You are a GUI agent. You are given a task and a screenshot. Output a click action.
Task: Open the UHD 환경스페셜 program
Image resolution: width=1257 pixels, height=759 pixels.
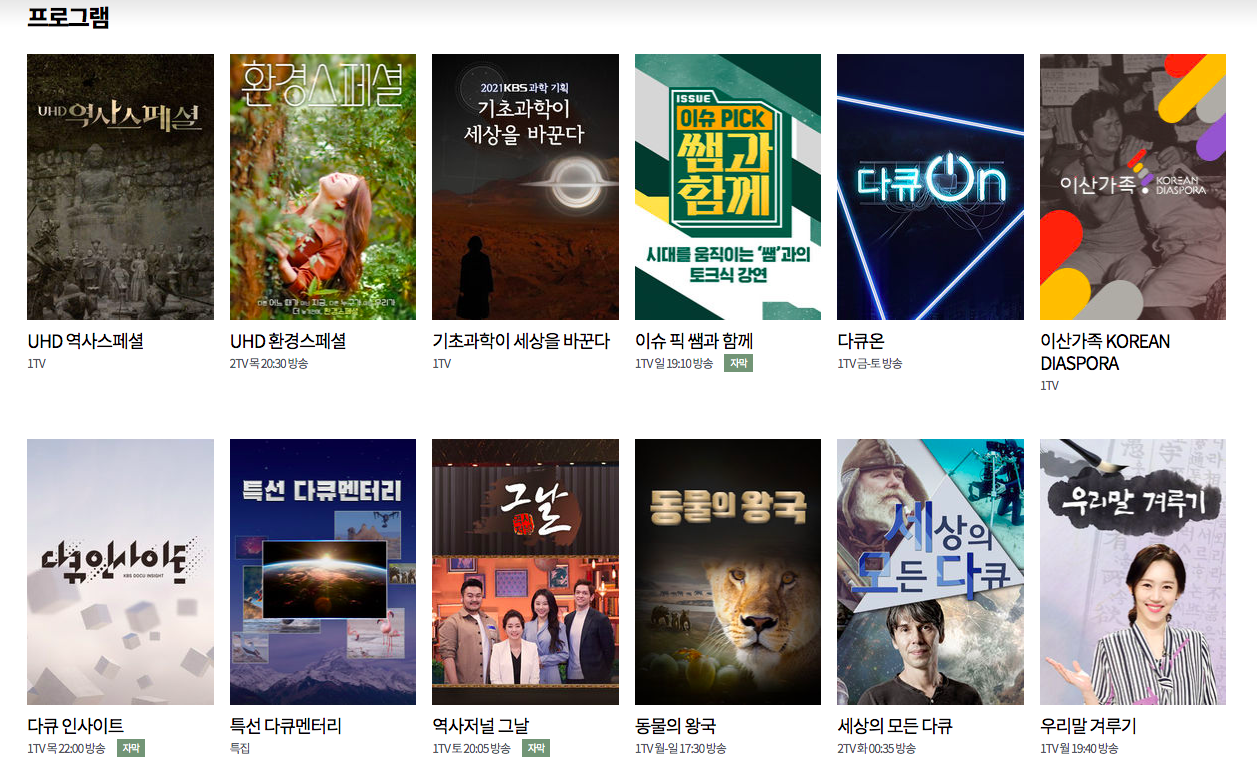click(x=322, y=187)
